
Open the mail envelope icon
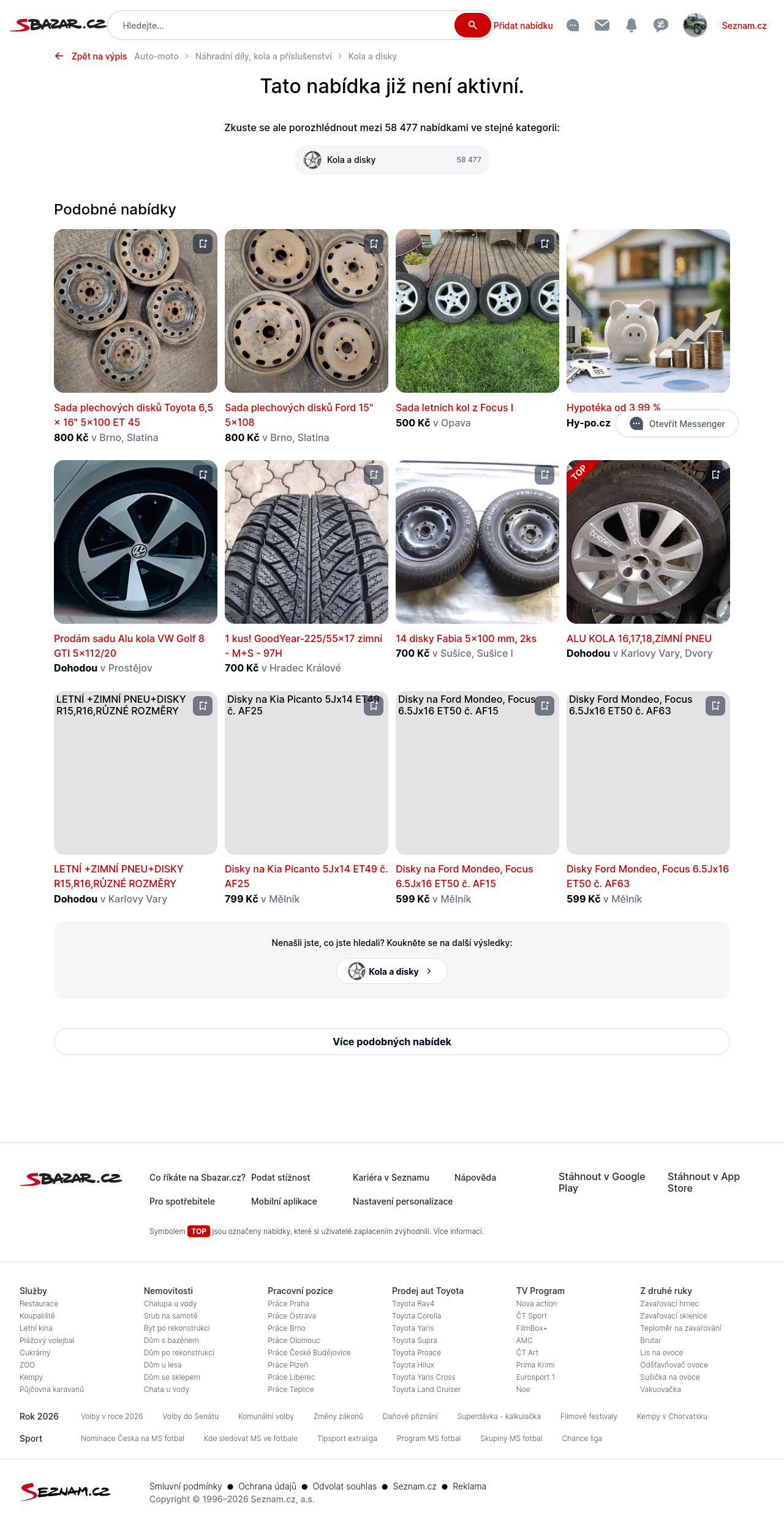pyautogui.click(x=602, y=25)
